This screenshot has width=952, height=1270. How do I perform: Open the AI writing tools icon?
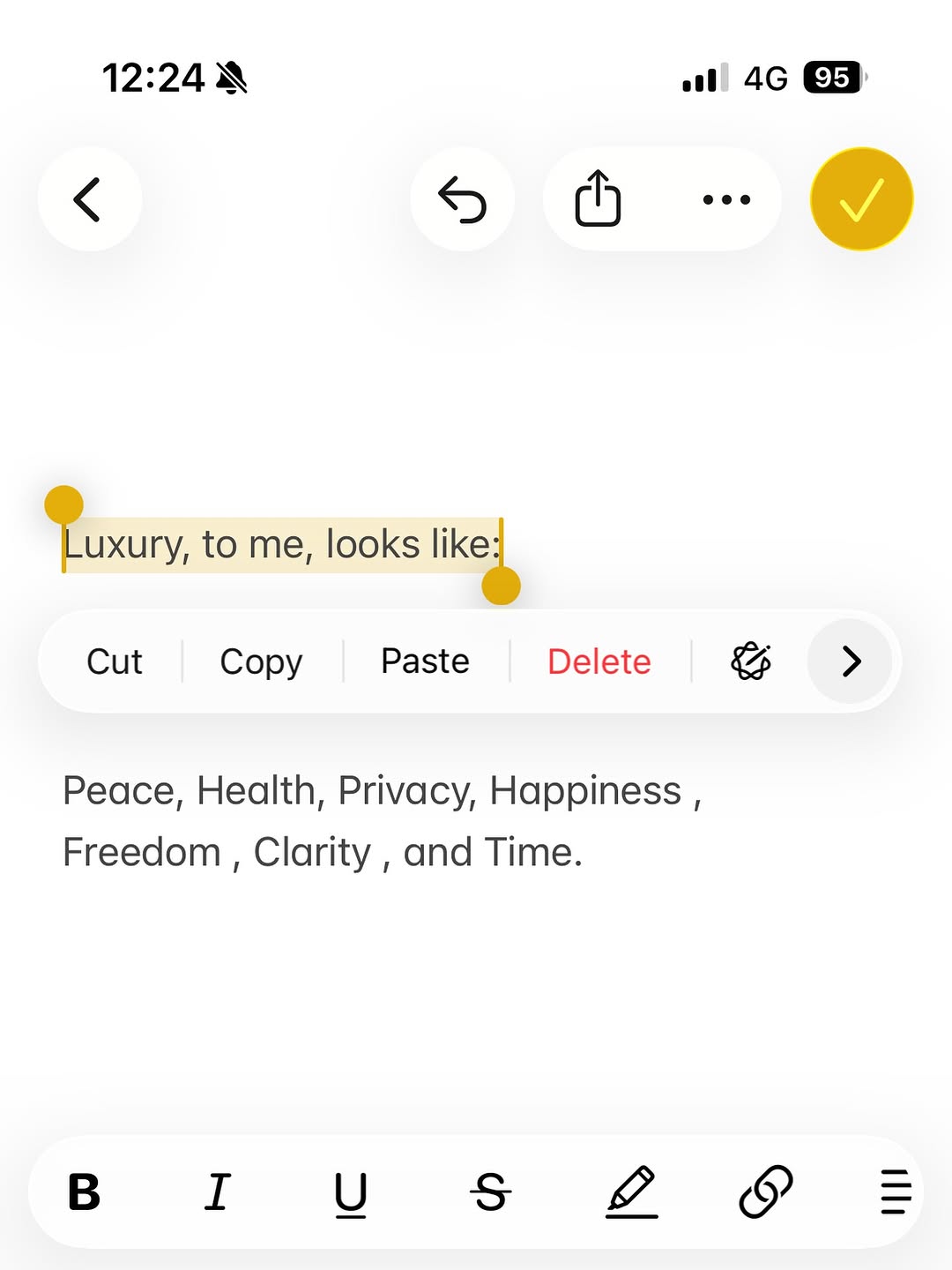coord(751,661)
